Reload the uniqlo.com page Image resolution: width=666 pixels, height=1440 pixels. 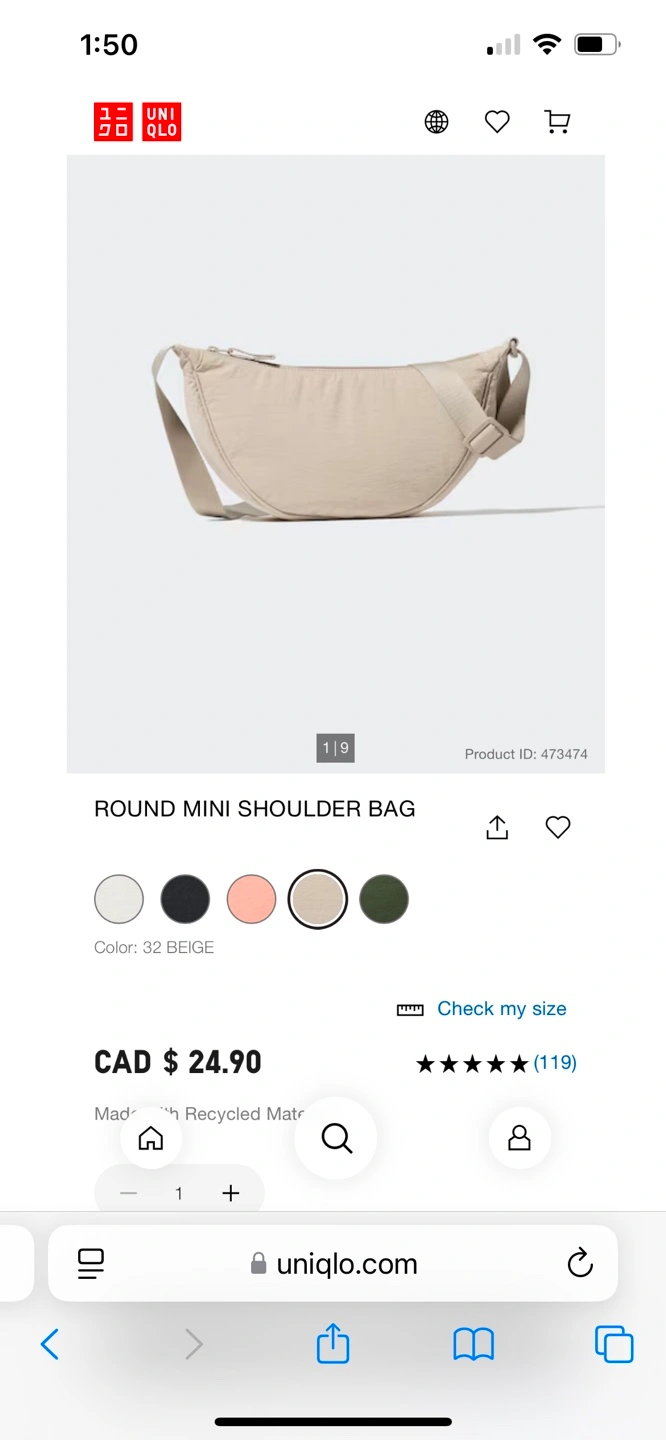click(x=580, y=1264)
